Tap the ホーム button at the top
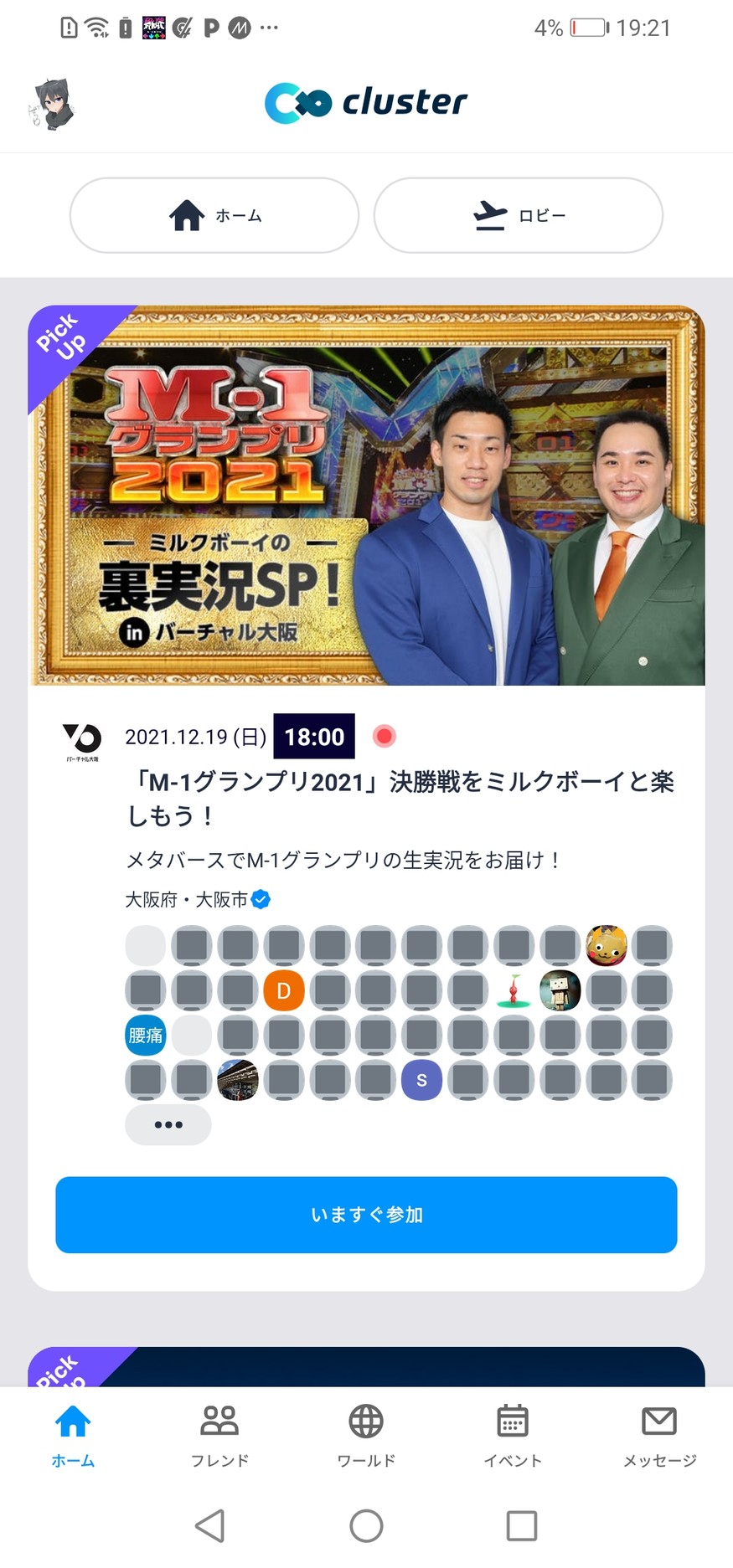 point(214,215)
